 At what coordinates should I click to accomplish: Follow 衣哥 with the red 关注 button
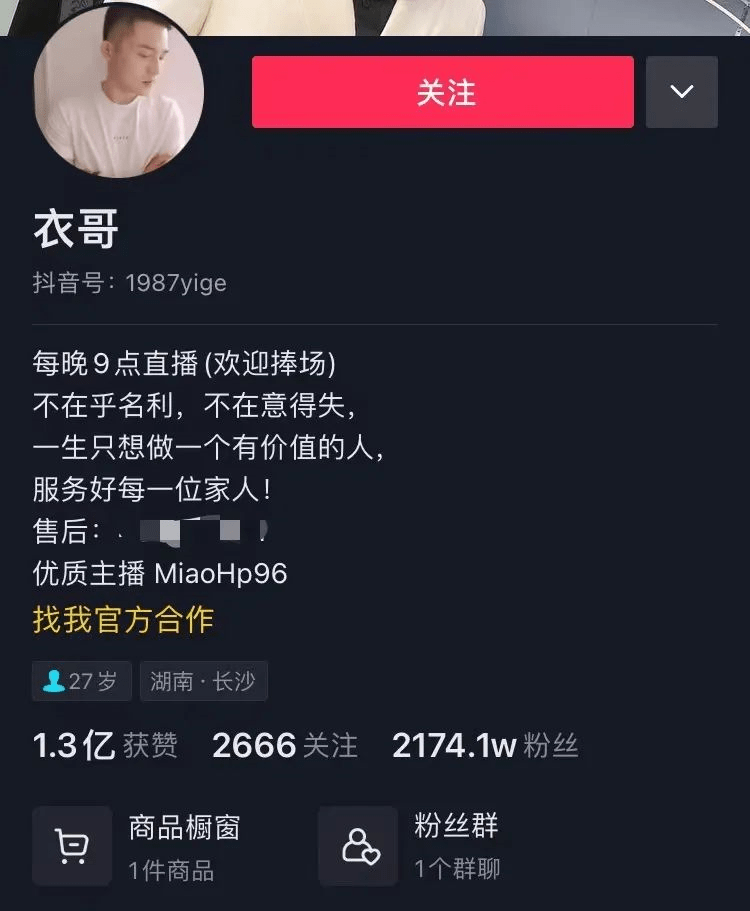pos(442,92)
